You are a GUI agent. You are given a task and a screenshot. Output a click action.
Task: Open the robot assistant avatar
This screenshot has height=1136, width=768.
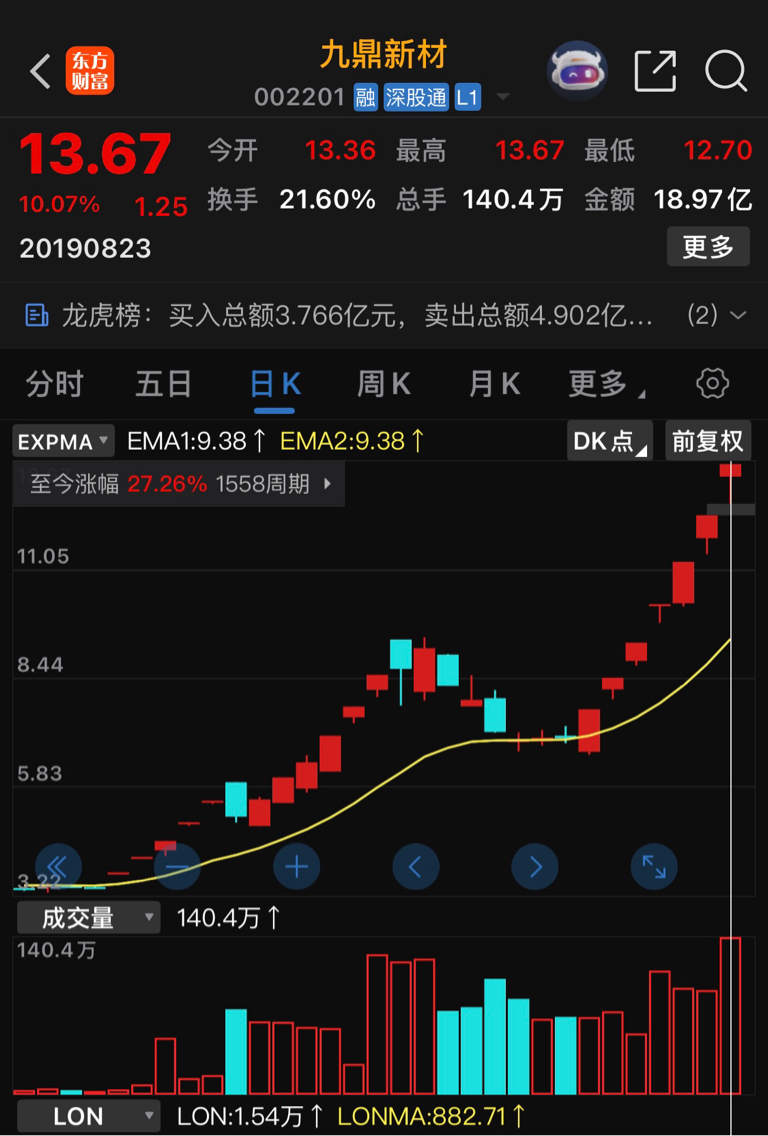coord(578,72)
